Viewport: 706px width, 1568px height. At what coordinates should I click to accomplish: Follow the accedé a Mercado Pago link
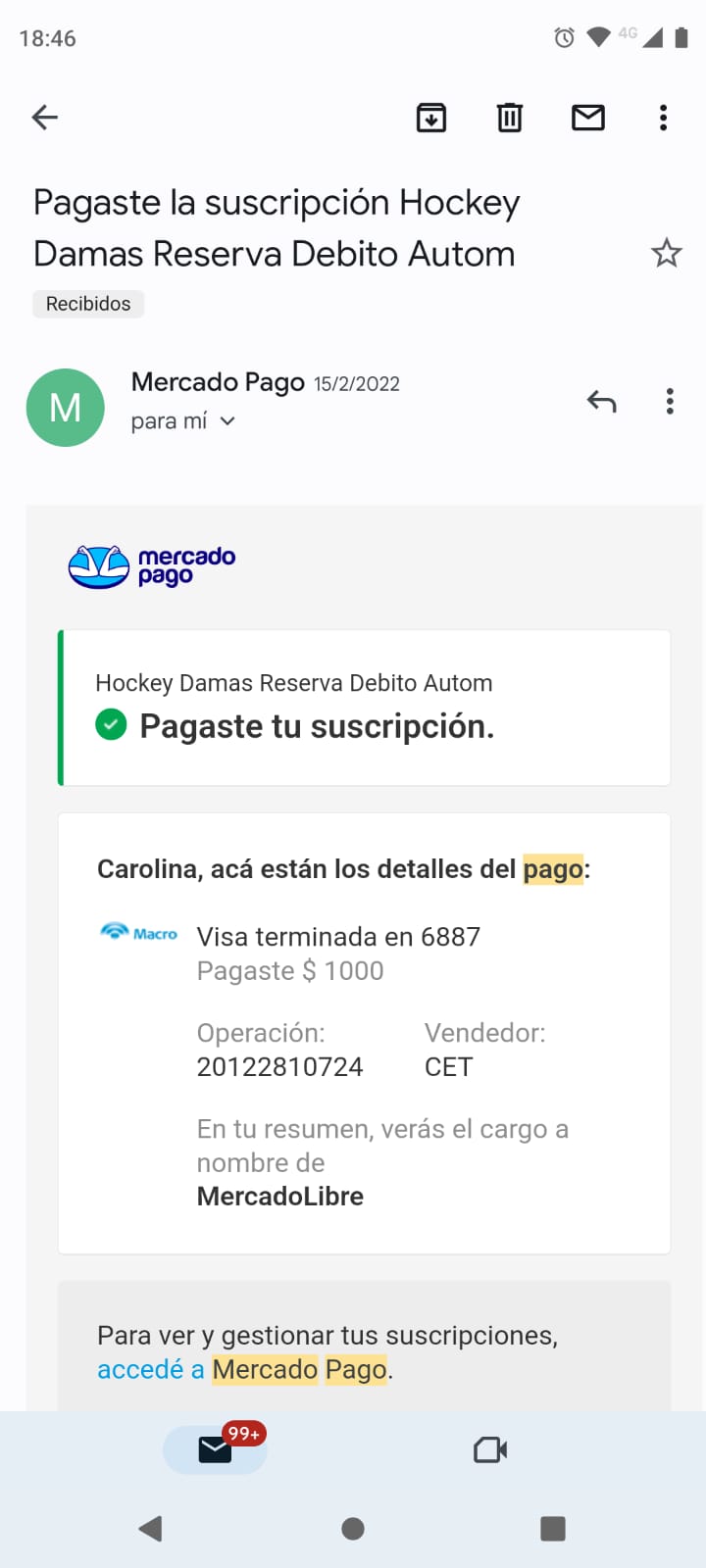click(x=244, y=1369)
